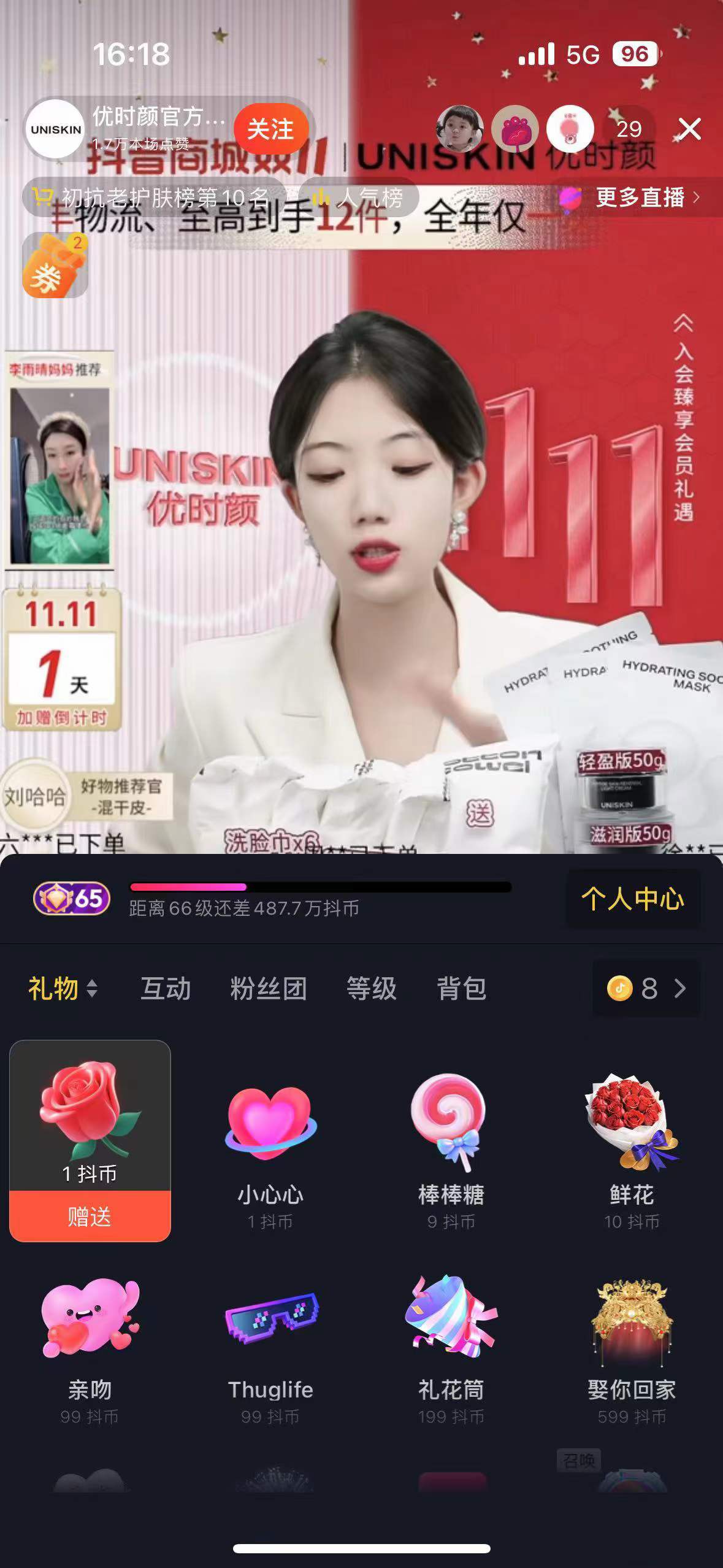Switch to the 等级 tab
Image resolution: width=723 pixels, height=1568 pixels.
371,988
